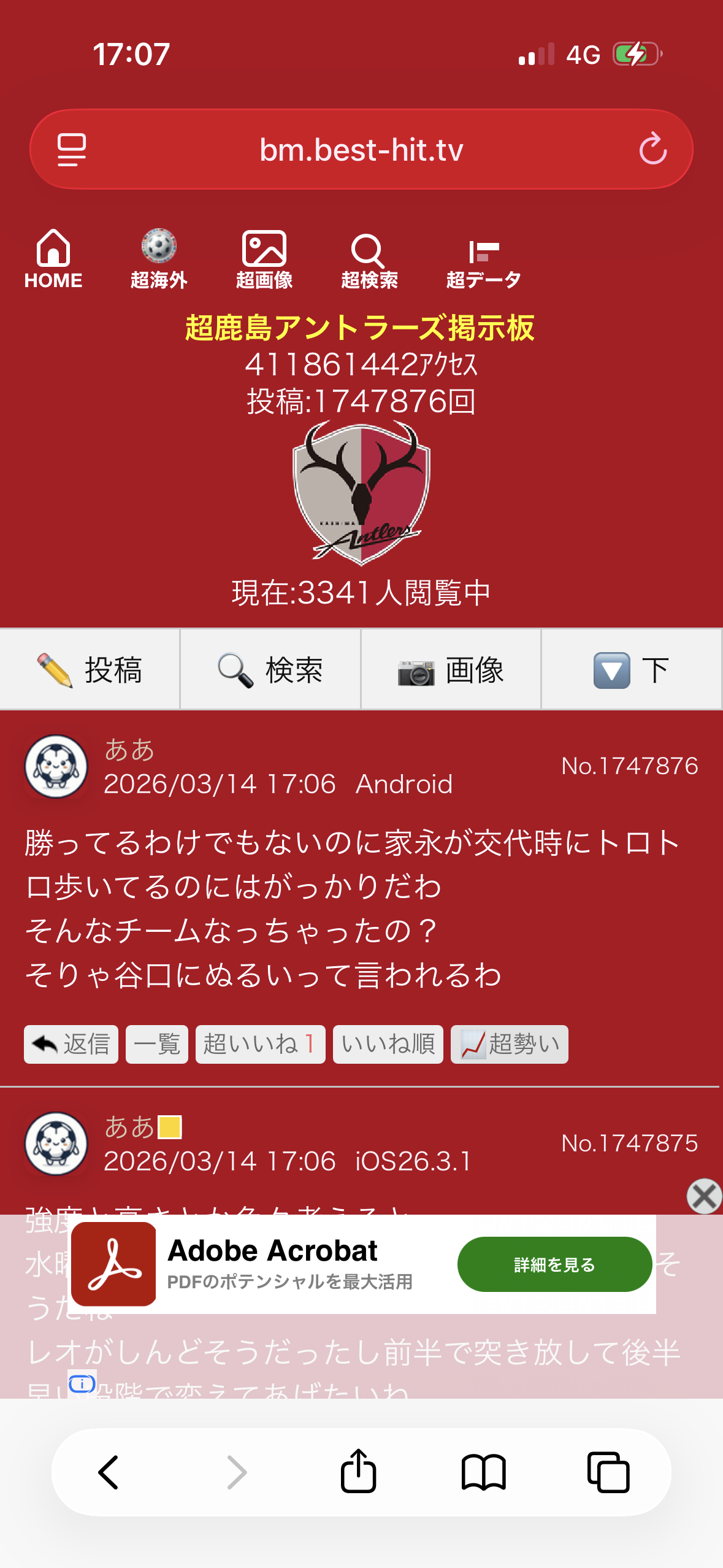Image resolution: width=723 pixels, height=1568 pixels.
Task: Reply with 返信 to post No.1747876
Action: pyautogui.click(x=71, y=1044)
